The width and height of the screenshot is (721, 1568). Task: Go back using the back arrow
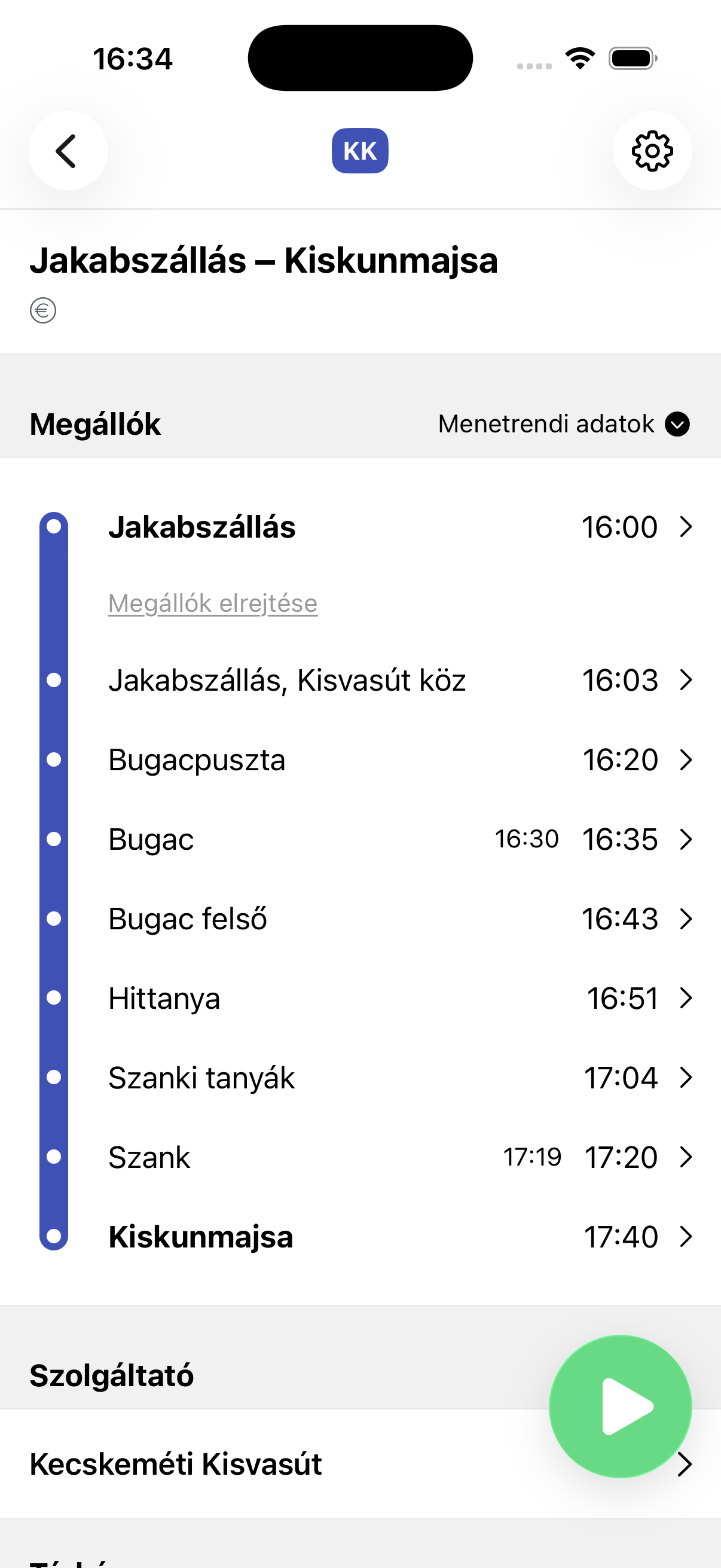coord(68,150)
